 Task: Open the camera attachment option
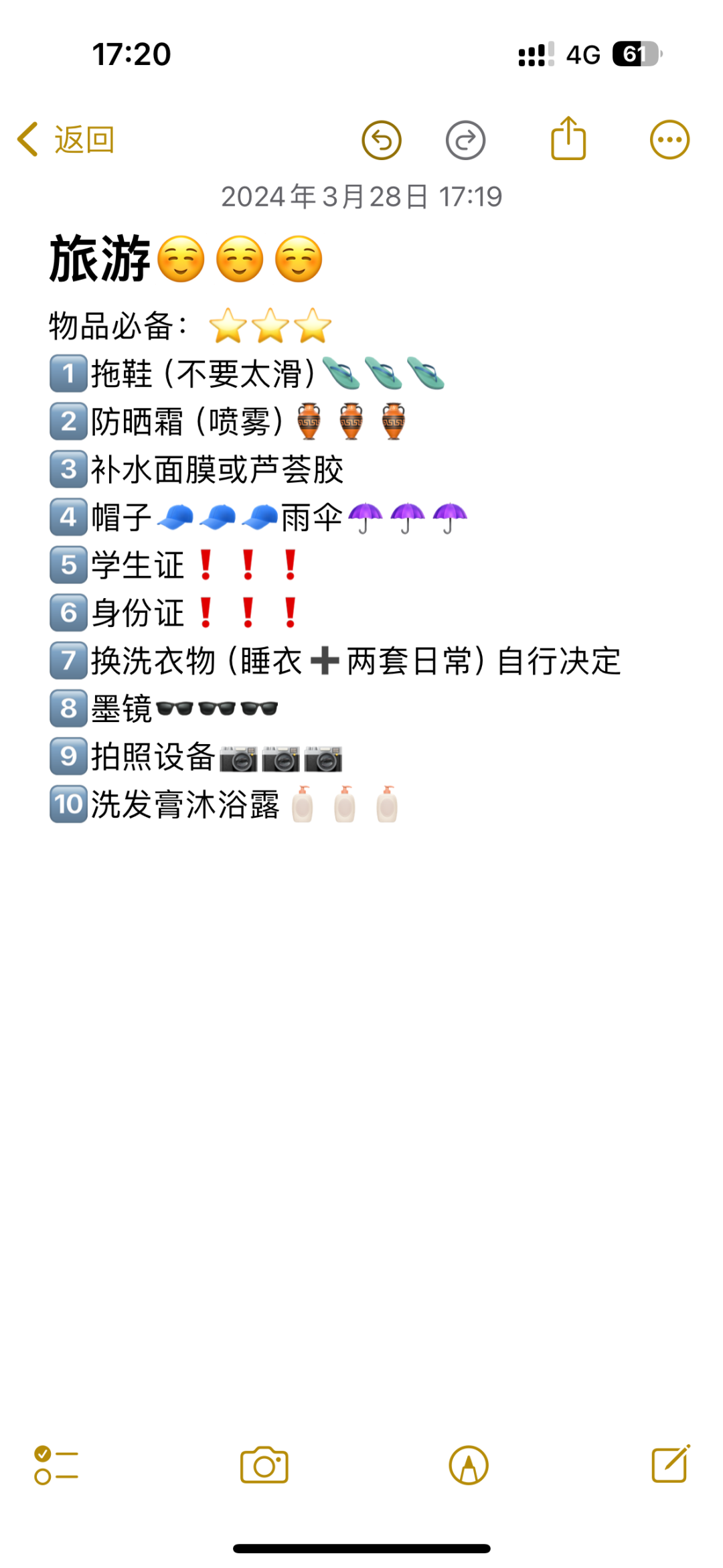[264, 1466]
